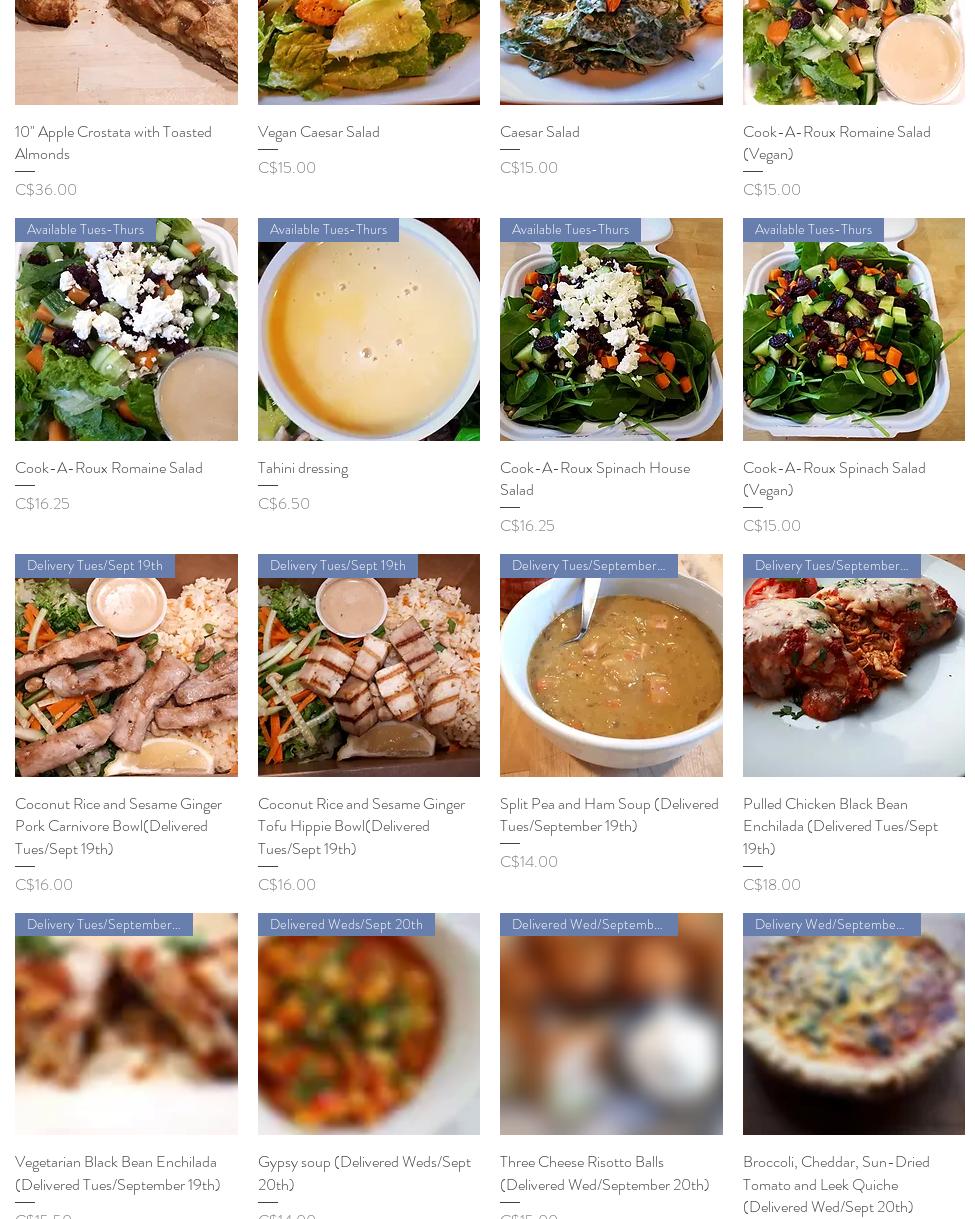This screenshot has height=1219, width=975.
Task: Open the Tahini dressing product
Action: point(302,467)
